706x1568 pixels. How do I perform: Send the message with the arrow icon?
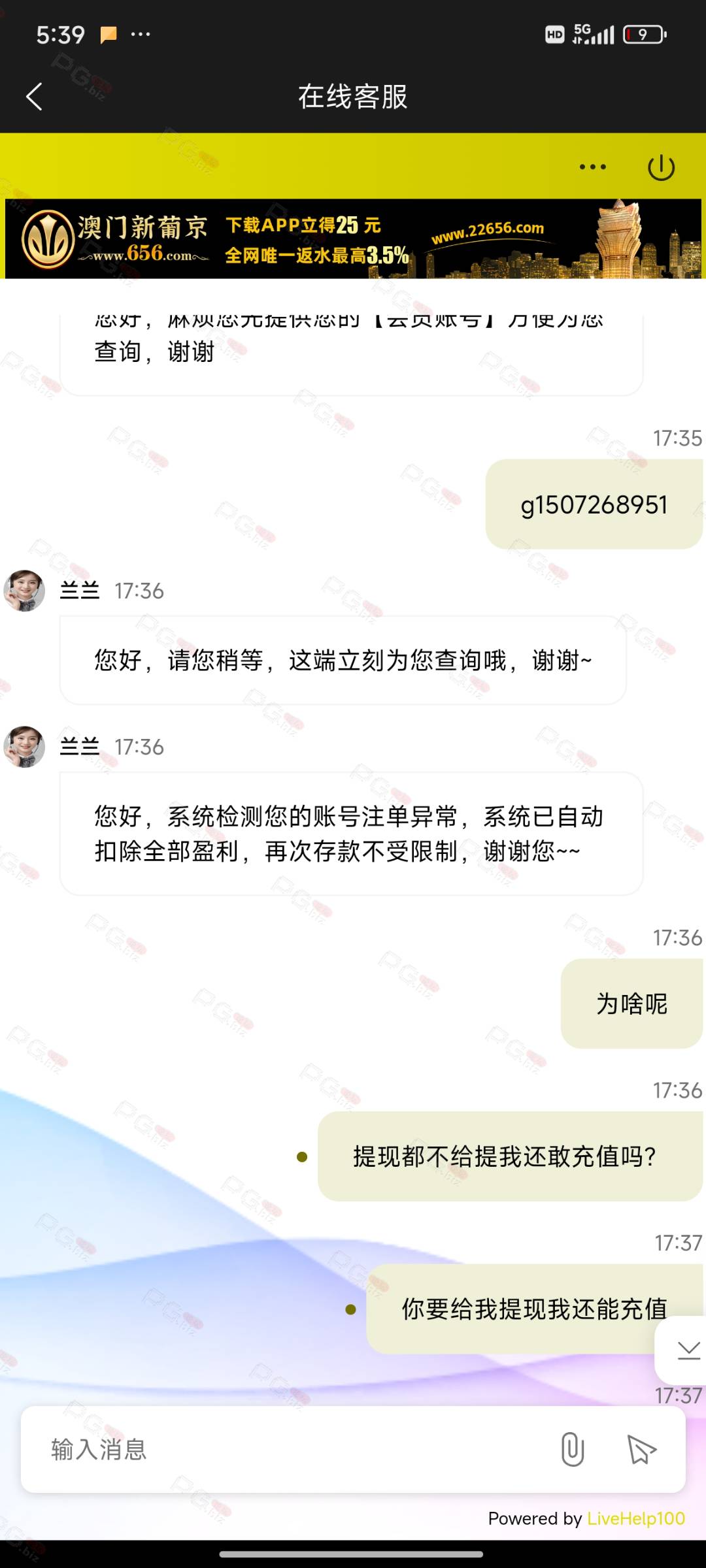(x=641, y=1449)
